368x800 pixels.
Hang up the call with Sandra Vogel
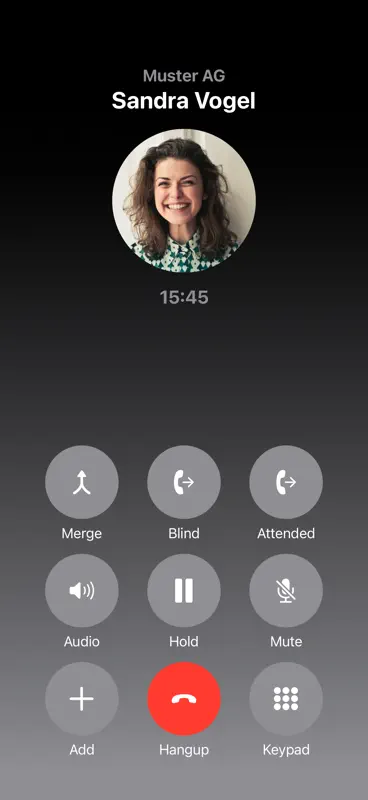[184, 699]
